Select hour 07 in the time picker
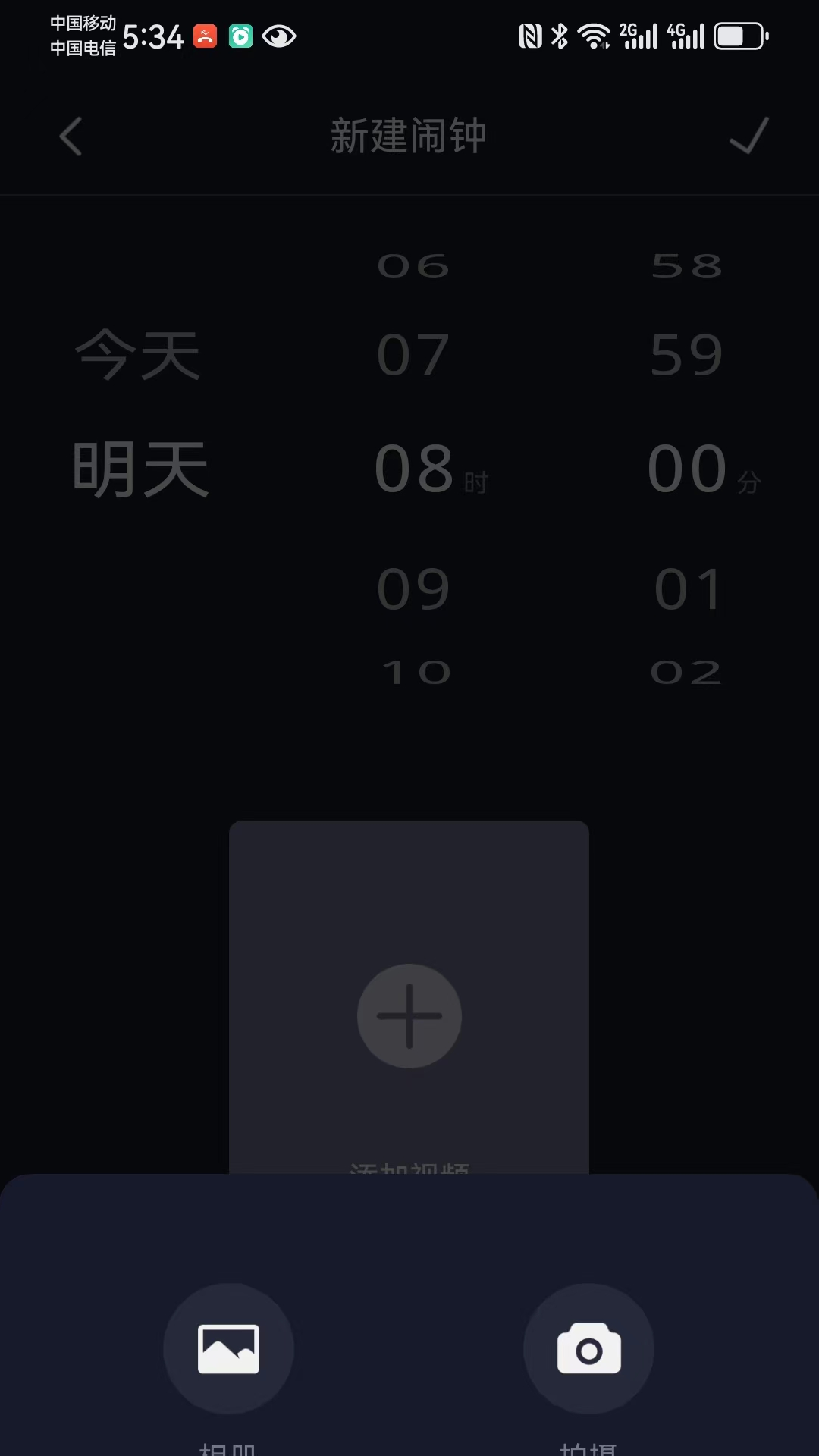Viewport: 819px width, 1456px height. [x=412, y=353]
